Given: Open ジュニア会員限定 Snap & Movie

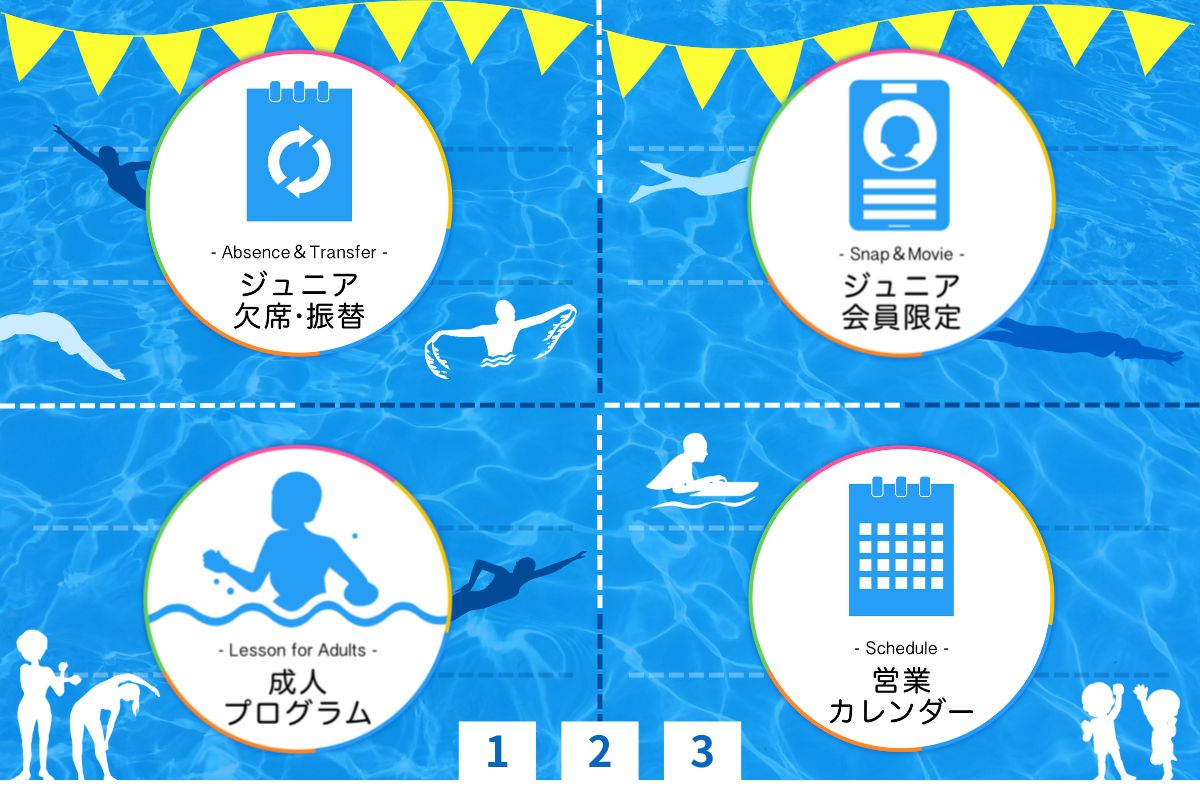Looking at the screenshot, I should [900, 205].
